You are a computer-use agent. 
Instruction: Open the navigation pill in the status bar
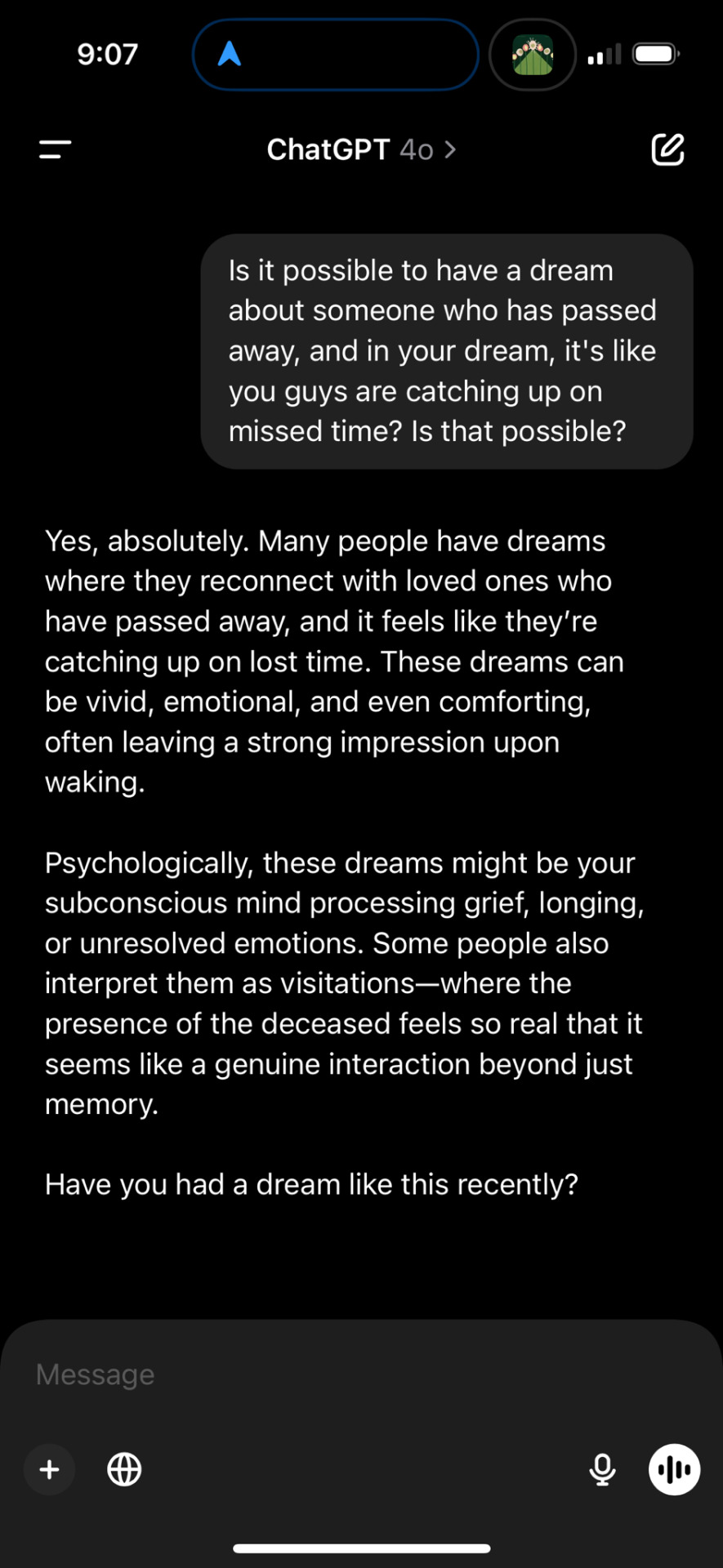coord(335,55)
